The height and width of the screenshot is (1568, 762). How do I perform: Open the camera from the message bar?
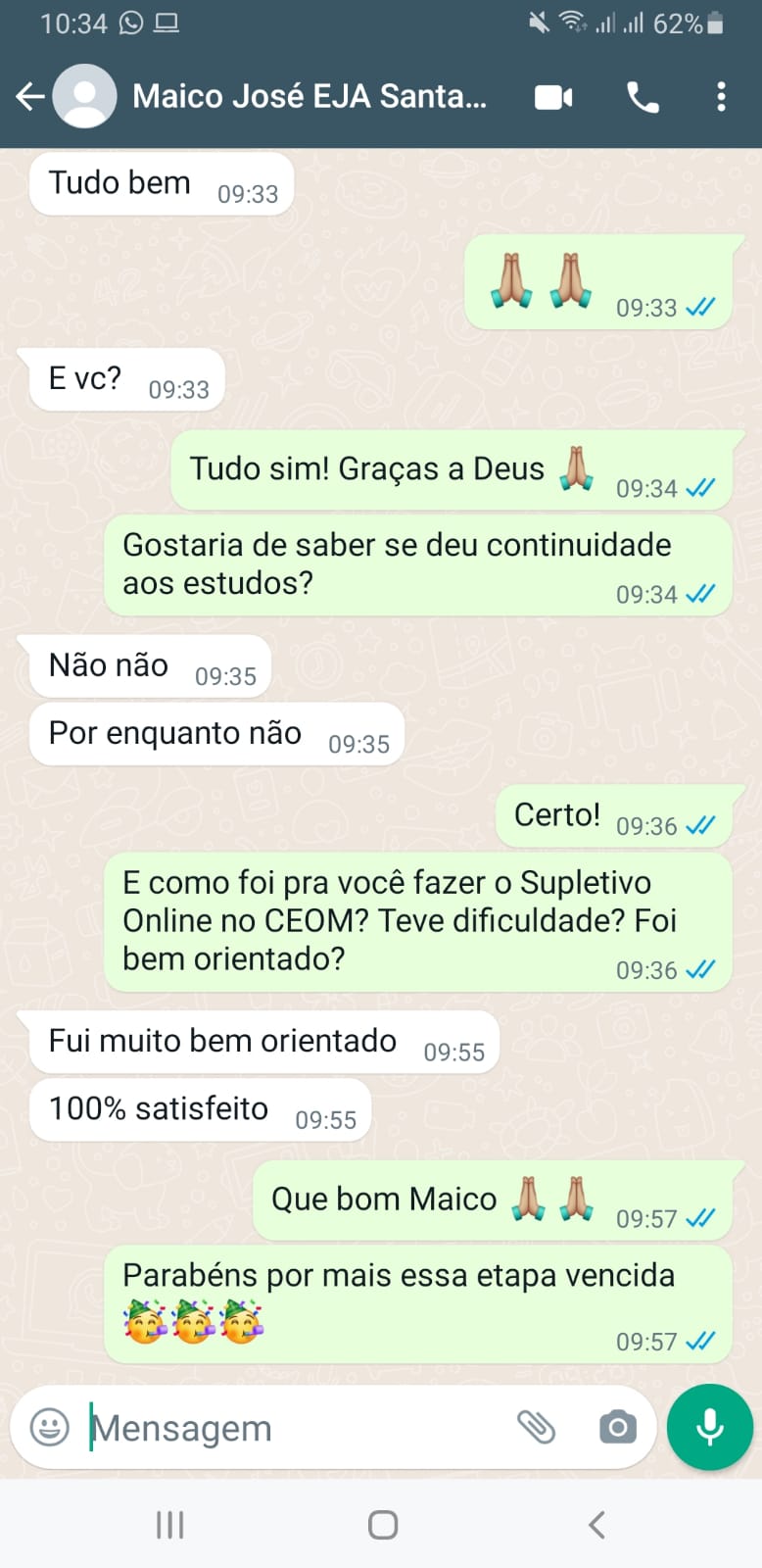617,1427
